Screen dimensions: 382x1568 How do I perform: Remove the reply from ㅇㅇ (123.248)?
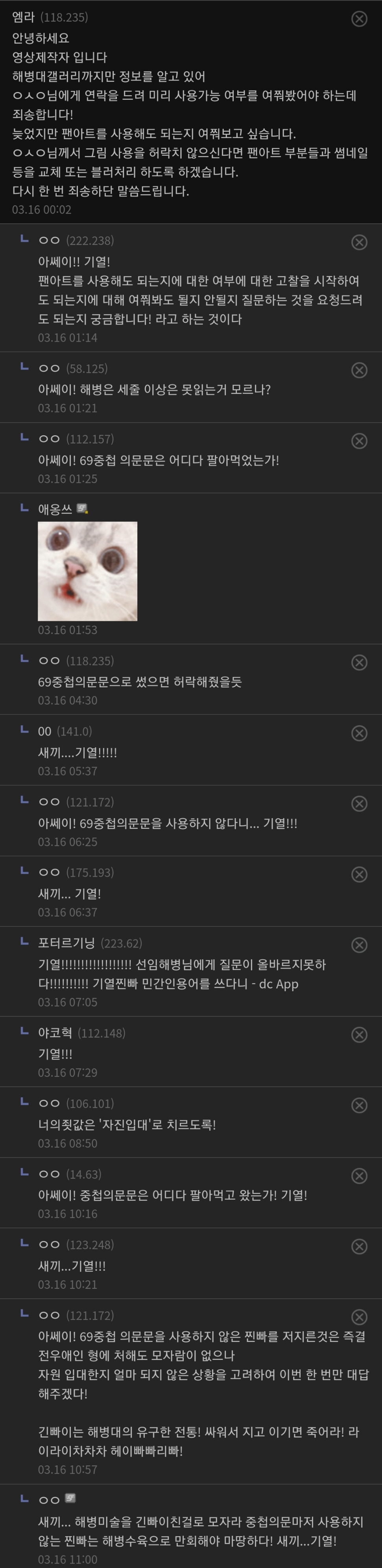(x=360, y=1246)
